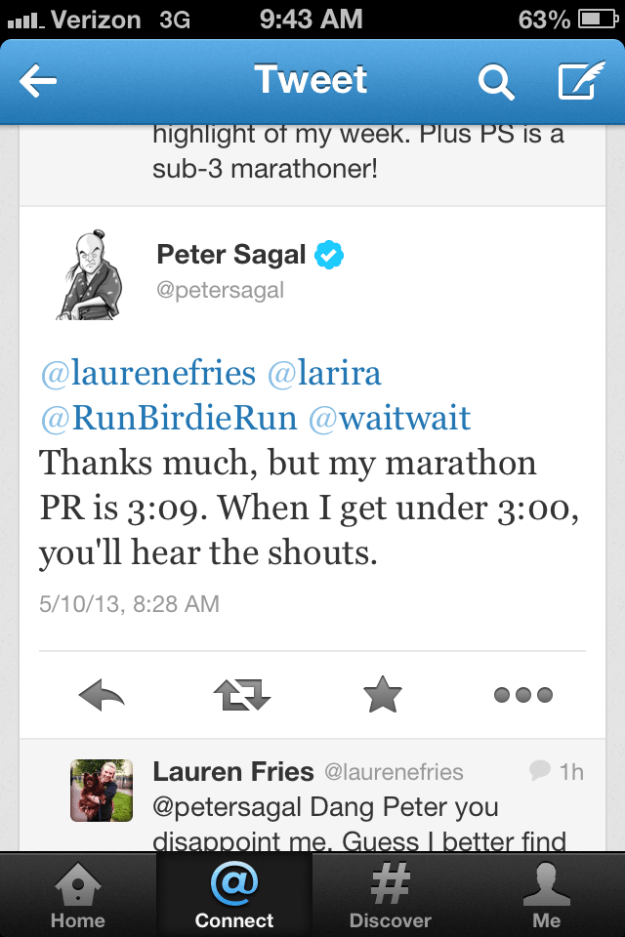Go back using the arrow in the header

[x=39, y=82]
